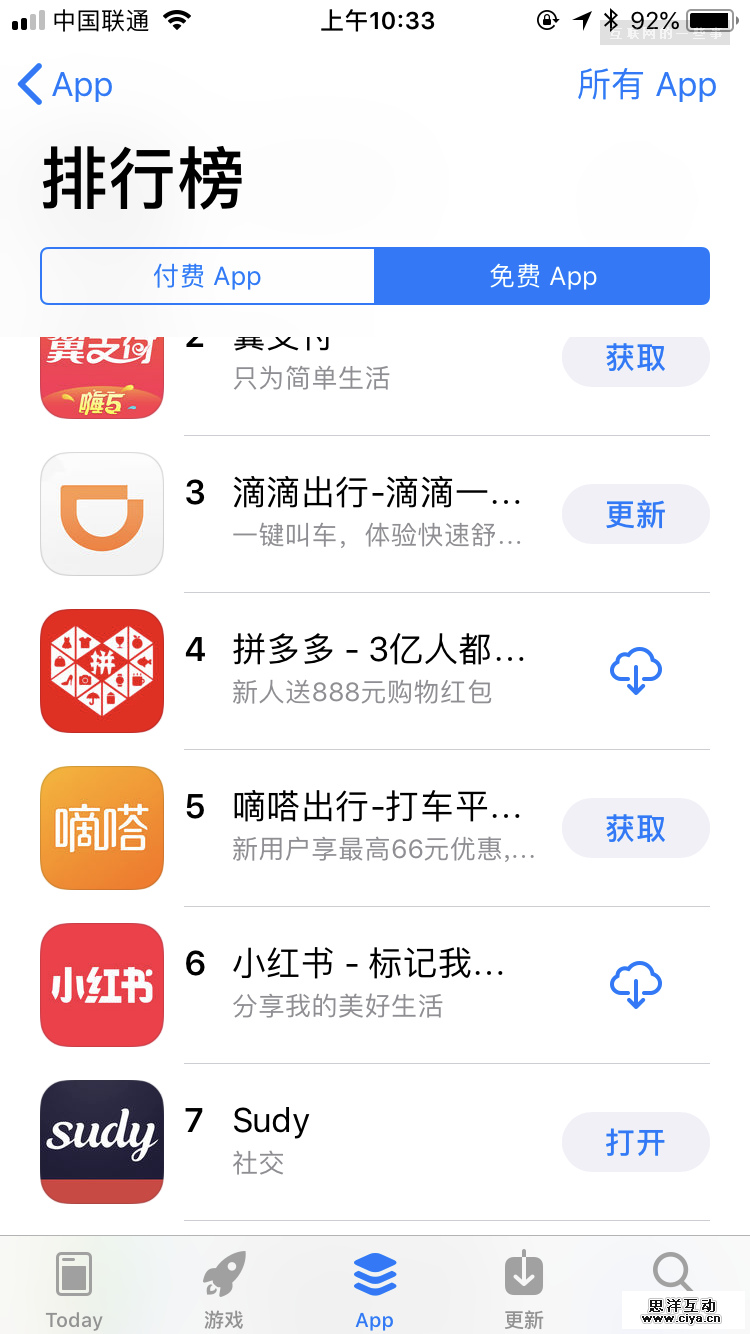Tap the 拼多多 app icon
Screen dimensions: 750x1334
pos(101,671)
